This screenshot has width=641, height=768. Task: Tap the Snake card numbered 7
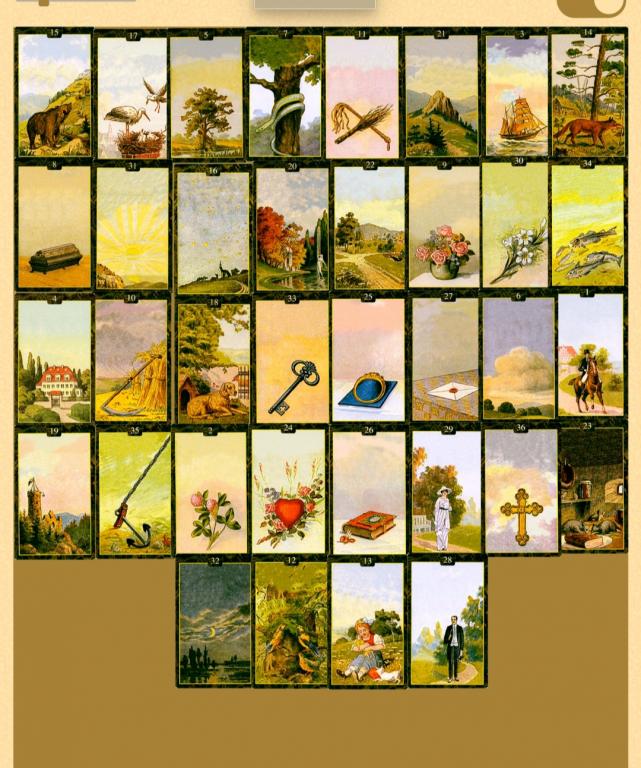coord(285,94)
